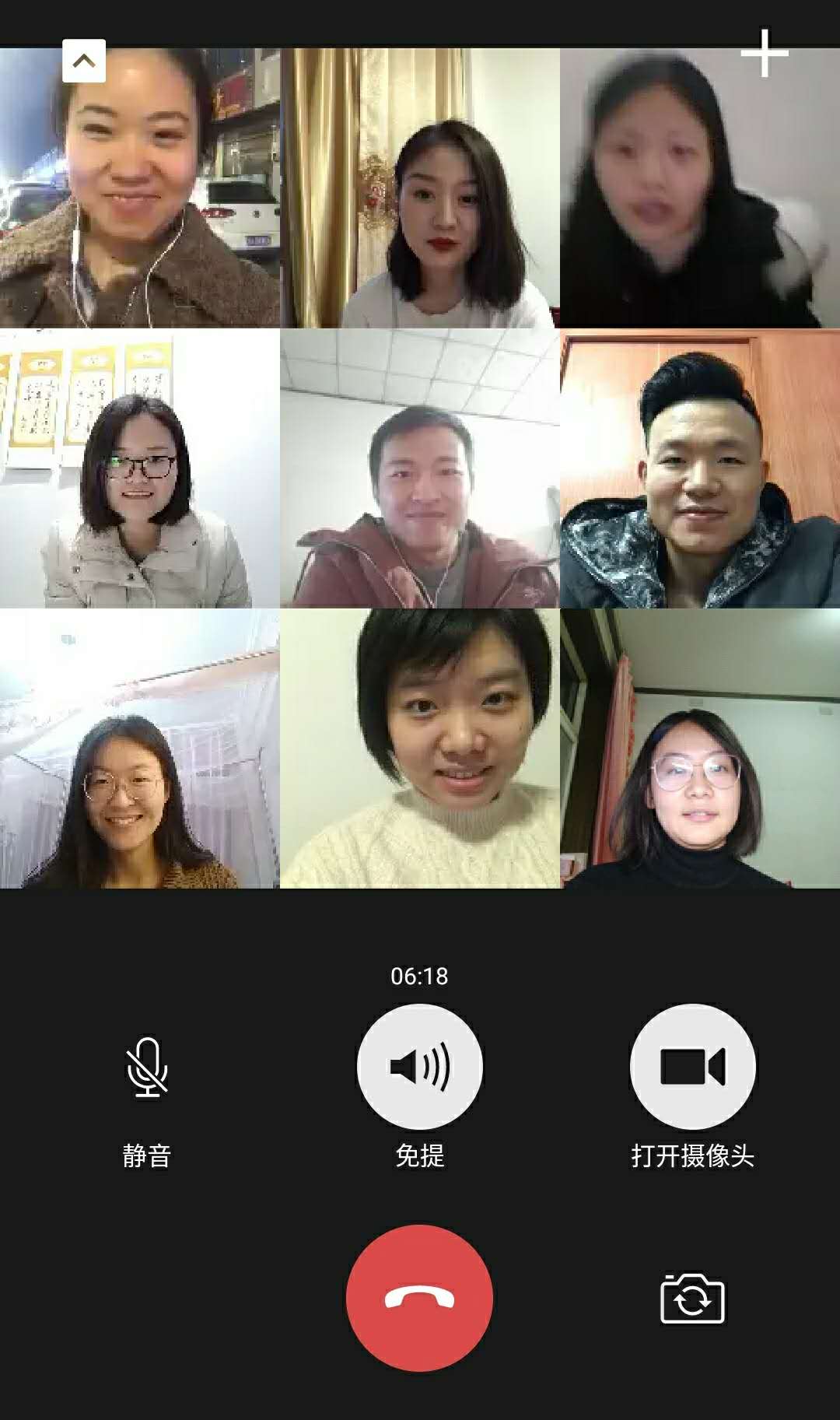Mute the microphone (静音)

point(147,1068)
